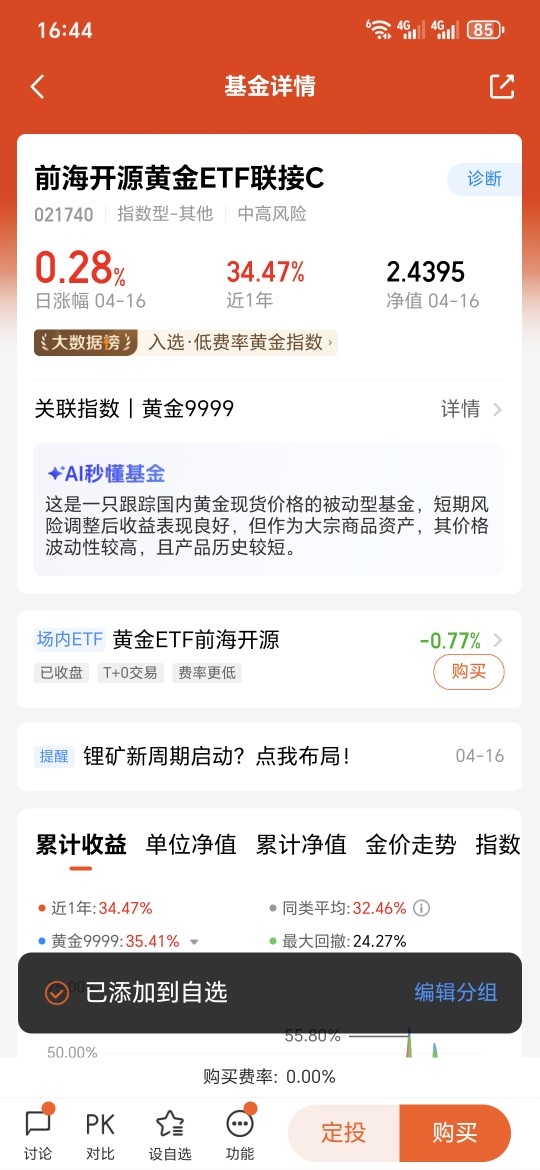The height and width of the screenshot is (1170, 540).
Task: Share this fund via the top-right icon
Action: point(502,87)
